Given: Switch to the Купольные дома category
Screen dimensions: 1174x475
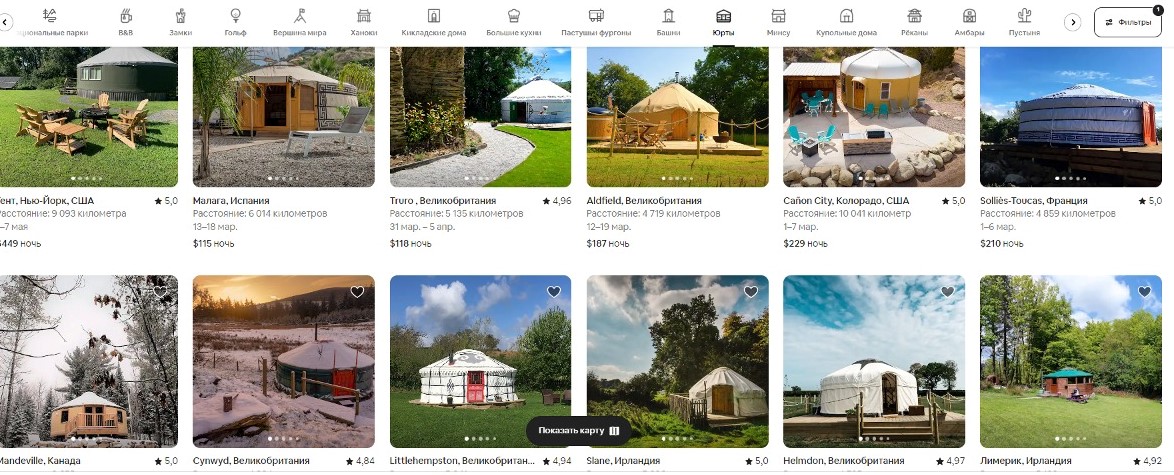Looking at the screenshot, I should pyautogui.click(x=846, y=21).
